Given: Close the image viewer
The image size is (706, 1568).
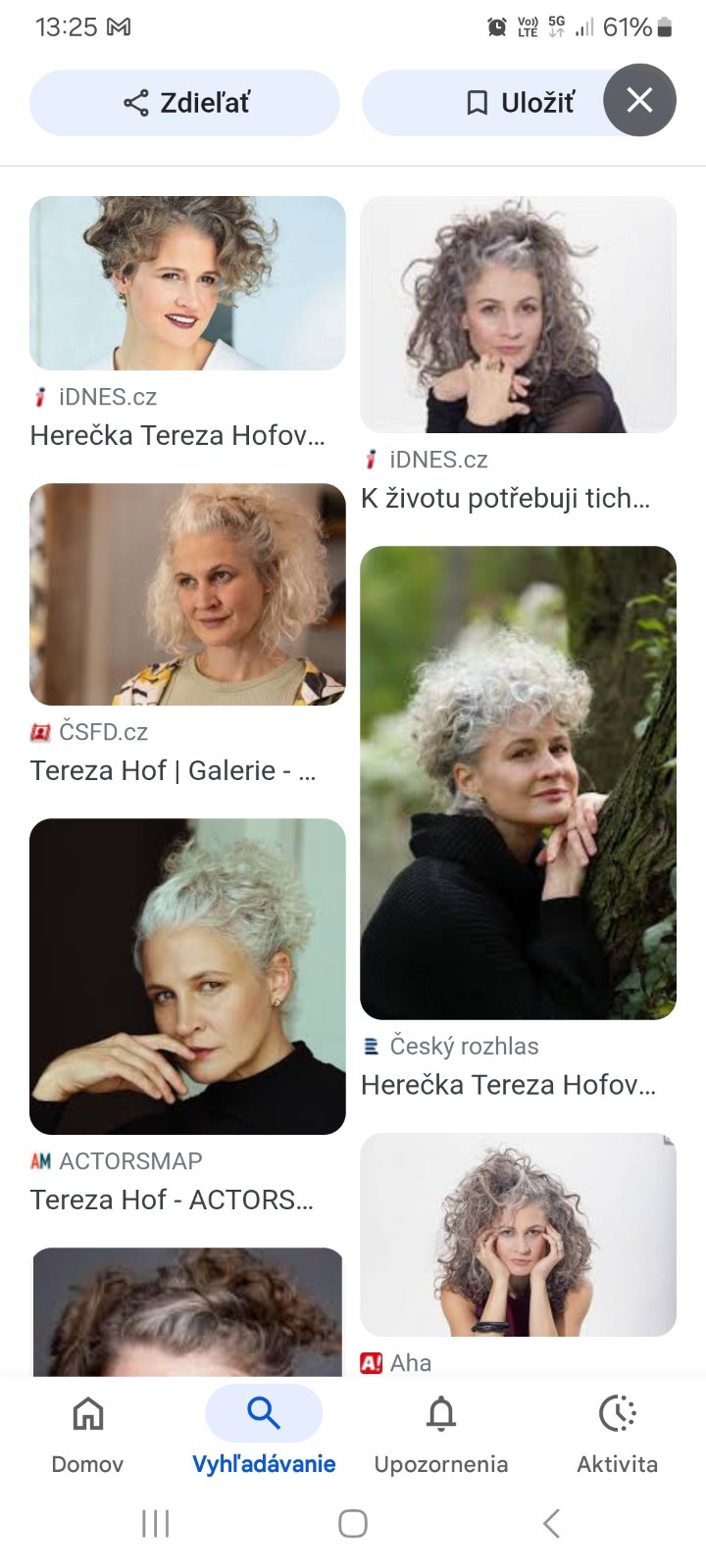Looking at the screenshot, I should [639, 100].
